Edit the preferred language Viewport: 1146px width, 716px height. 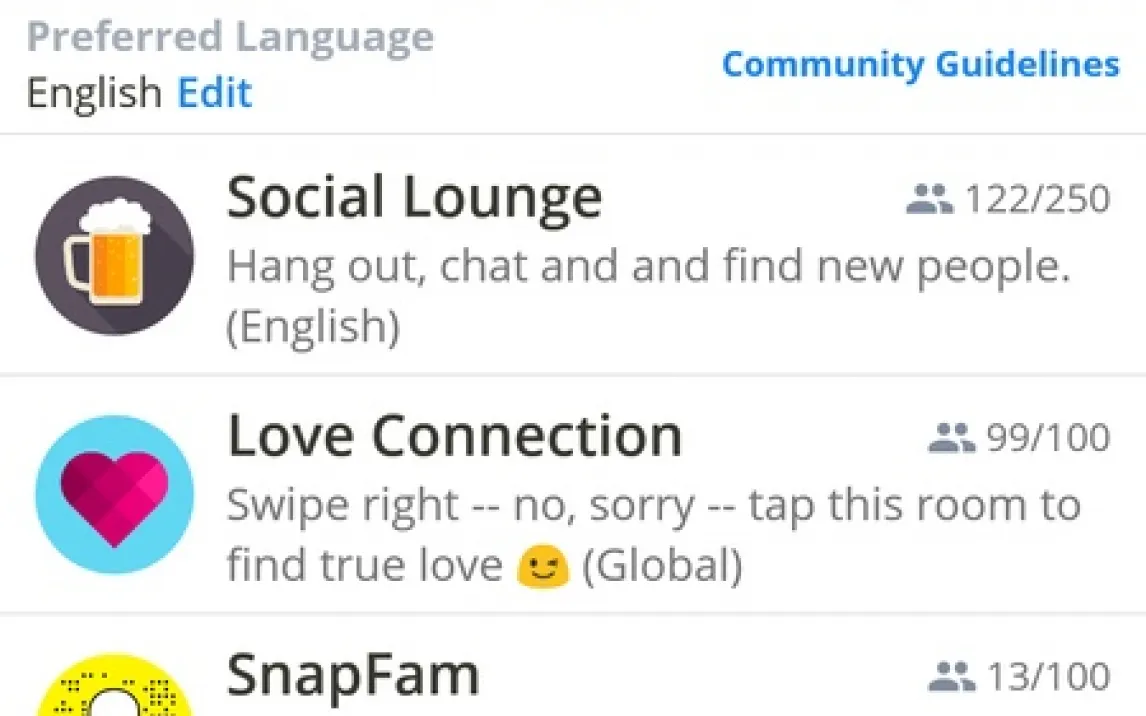(x=214, y=94)
